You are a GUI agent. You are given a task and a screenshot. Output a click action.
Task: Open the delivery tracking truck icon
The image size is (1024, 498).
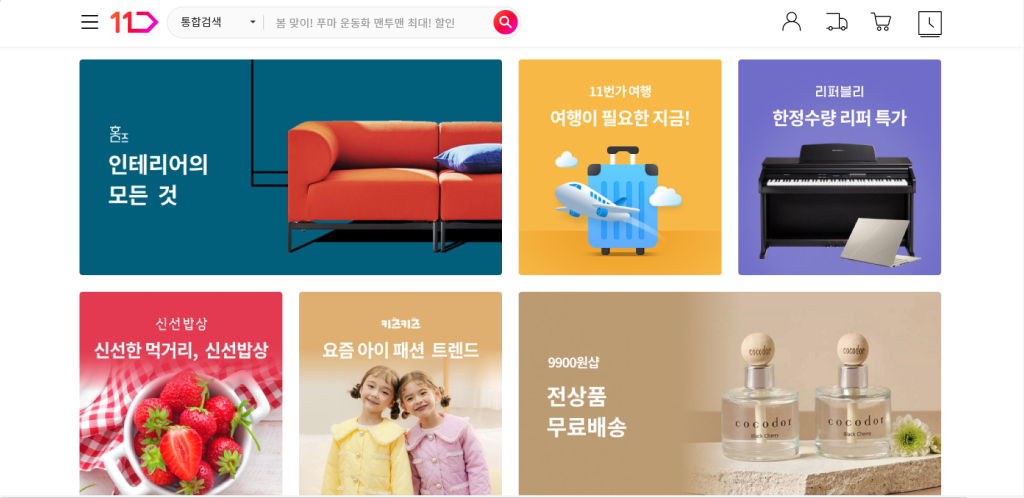[x=837, y=22]
